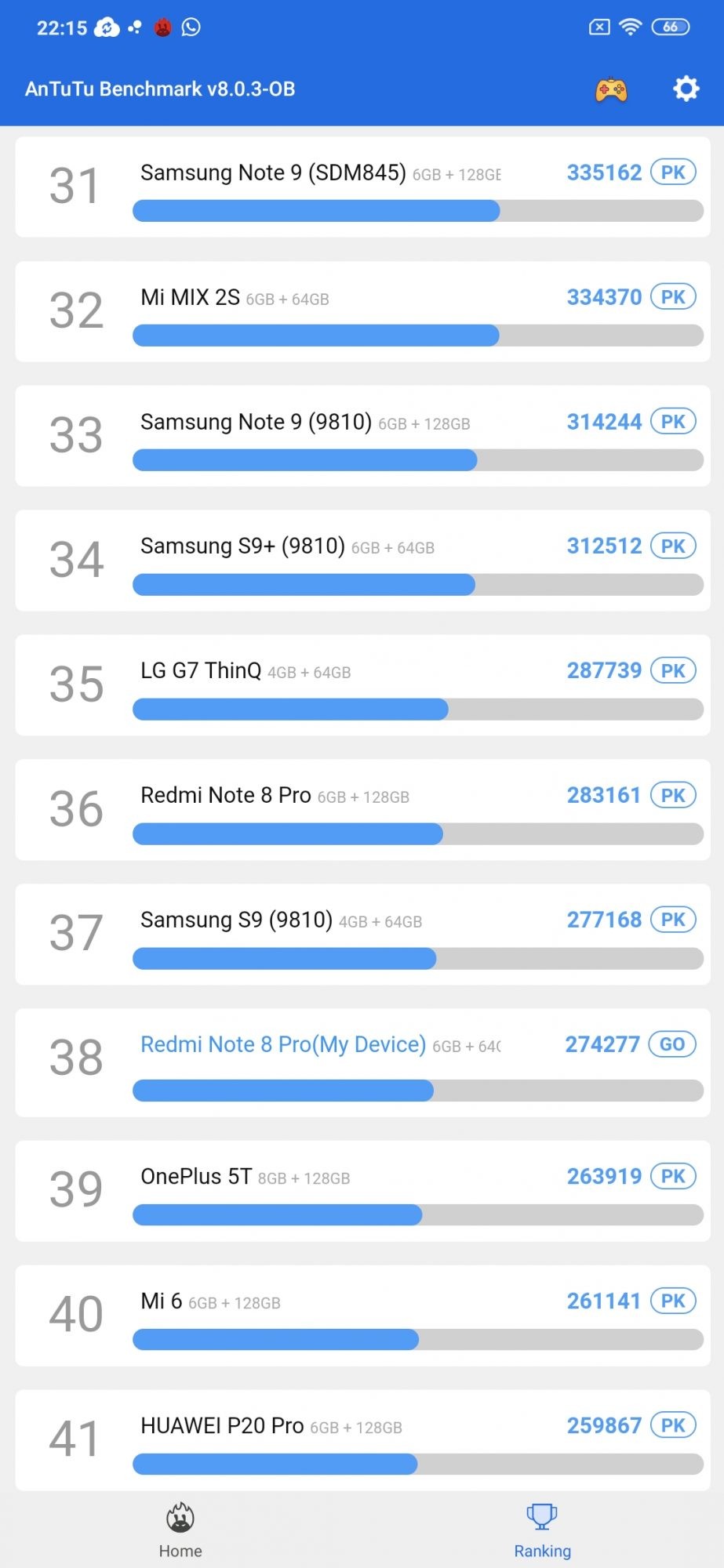Start PK against Samsung S9+ (9810)

673,546
